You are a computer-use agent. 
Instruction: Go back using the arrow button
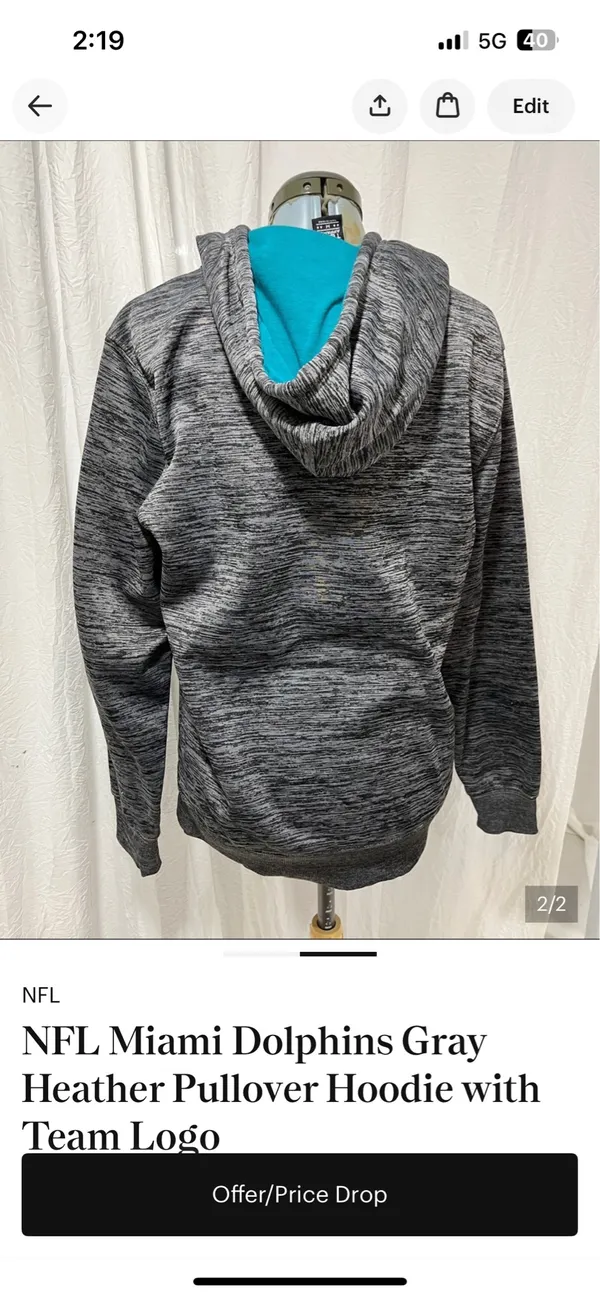tap(40, 106)
